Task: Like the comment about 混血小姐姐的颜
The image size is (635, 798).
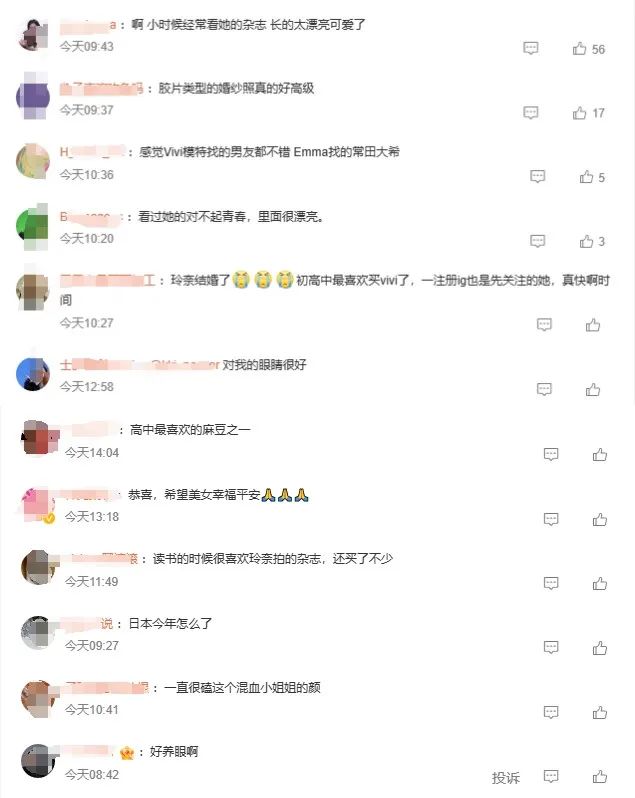Action: coord(599,712)
